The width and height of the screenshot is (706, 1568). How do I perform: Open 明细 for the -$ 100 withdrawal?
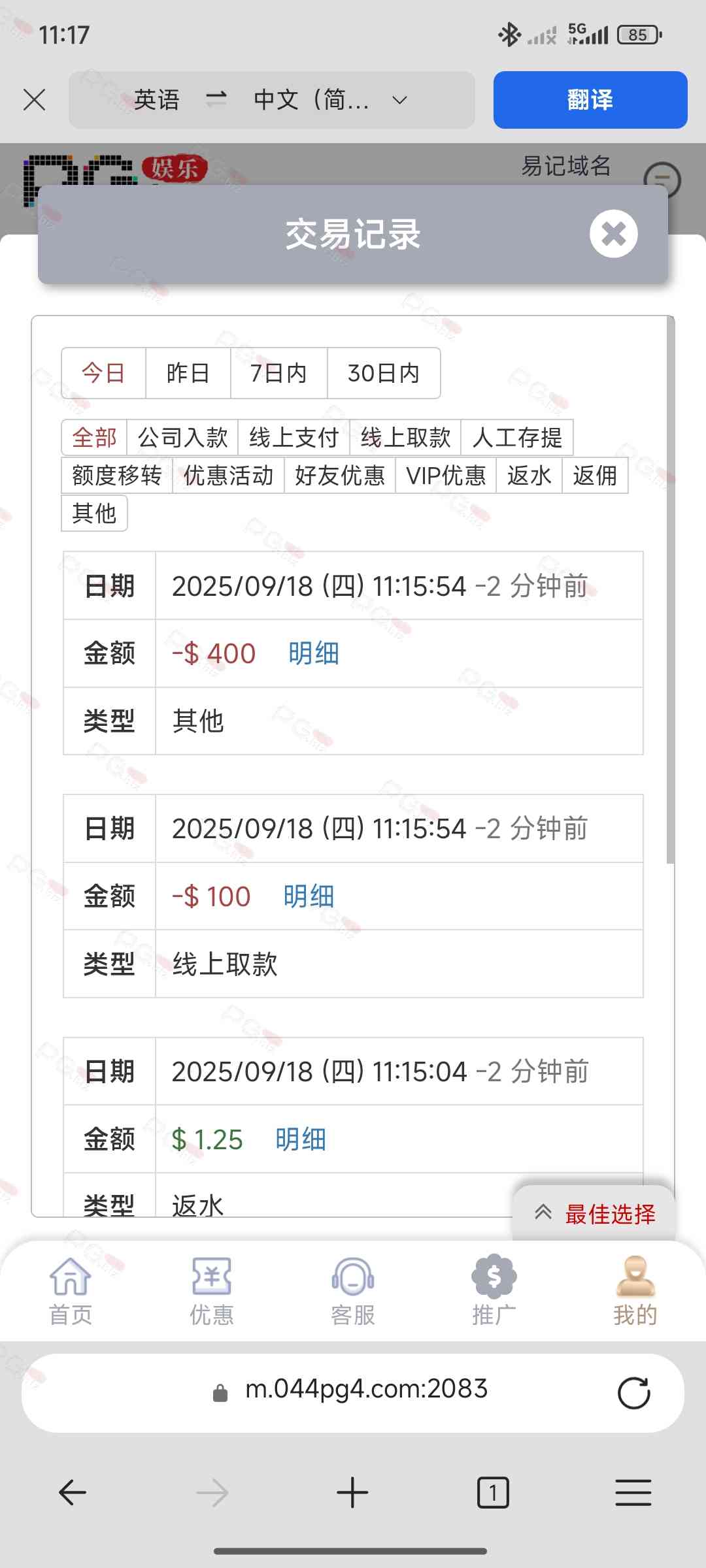tap(309, 896)
